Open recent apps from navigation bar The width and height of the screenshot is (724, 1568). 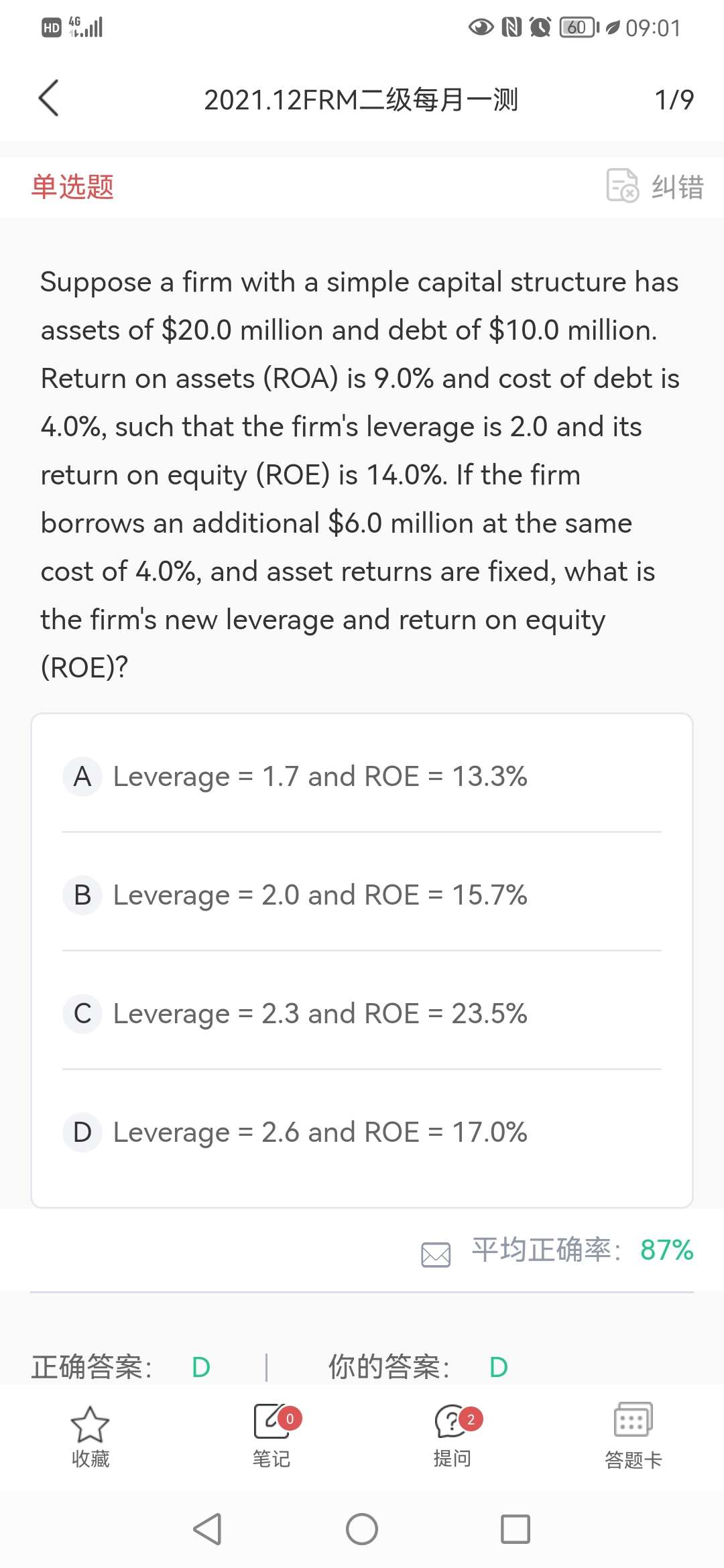[x=516, y=1529]
